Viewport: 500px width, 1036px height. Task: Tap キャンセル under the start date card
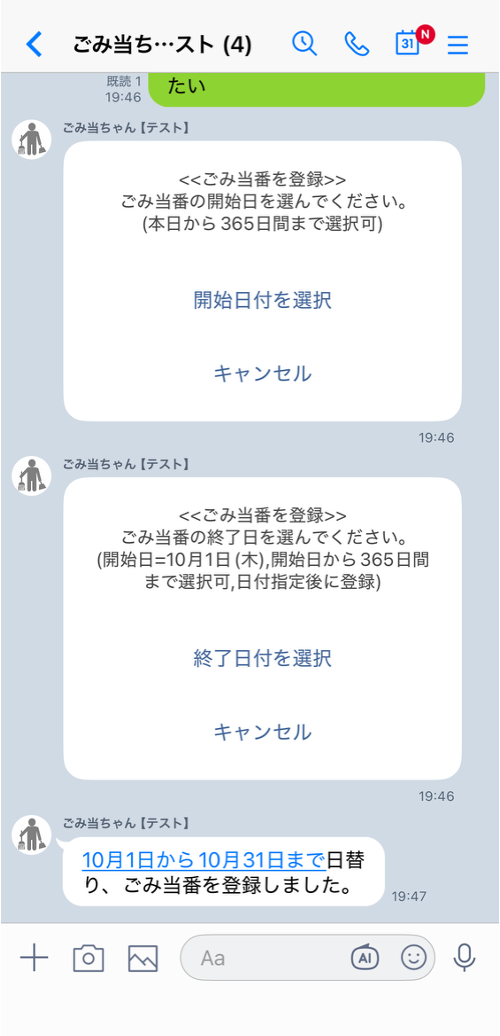262,374
